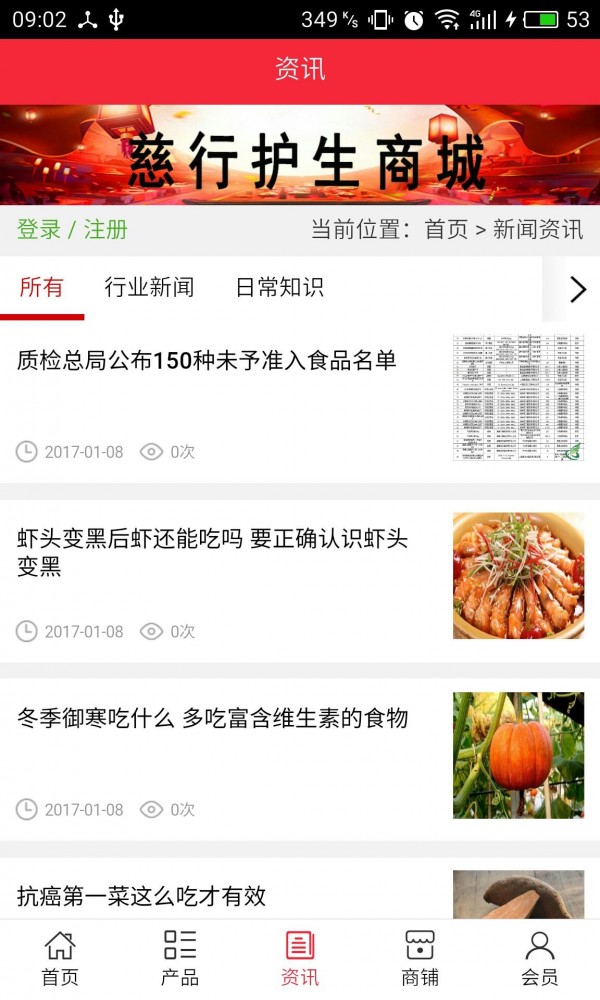Switch to the 会员 bottom tab
The height and width of the screenshot is (1000, 600).
[x=540, y=959]
